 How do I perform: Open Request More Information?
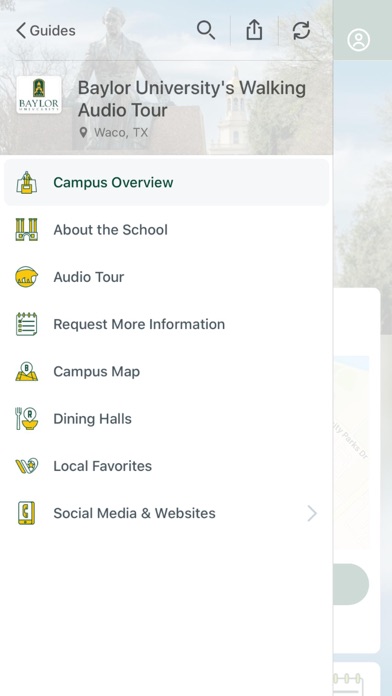point(166,324)
